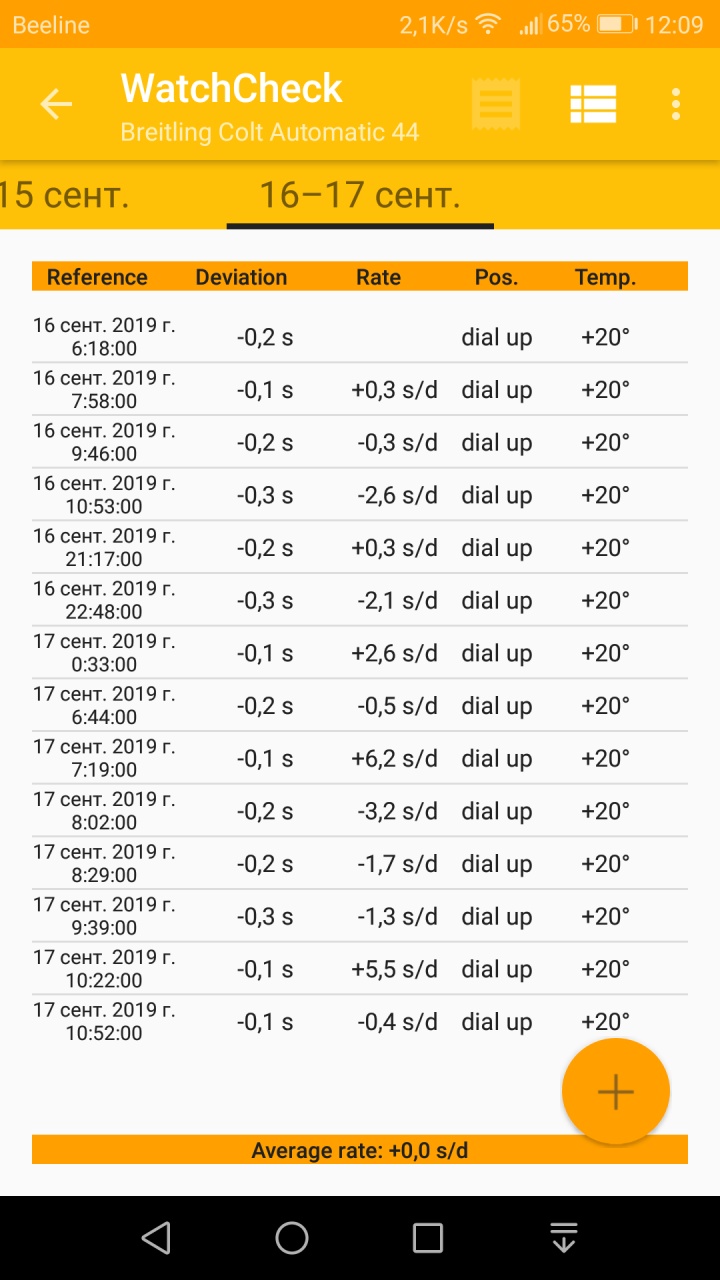Image resolution: width=720 pixels, height=1280 pixels.
Task: Open recent apps from navigation bar
Action: 428,1238
